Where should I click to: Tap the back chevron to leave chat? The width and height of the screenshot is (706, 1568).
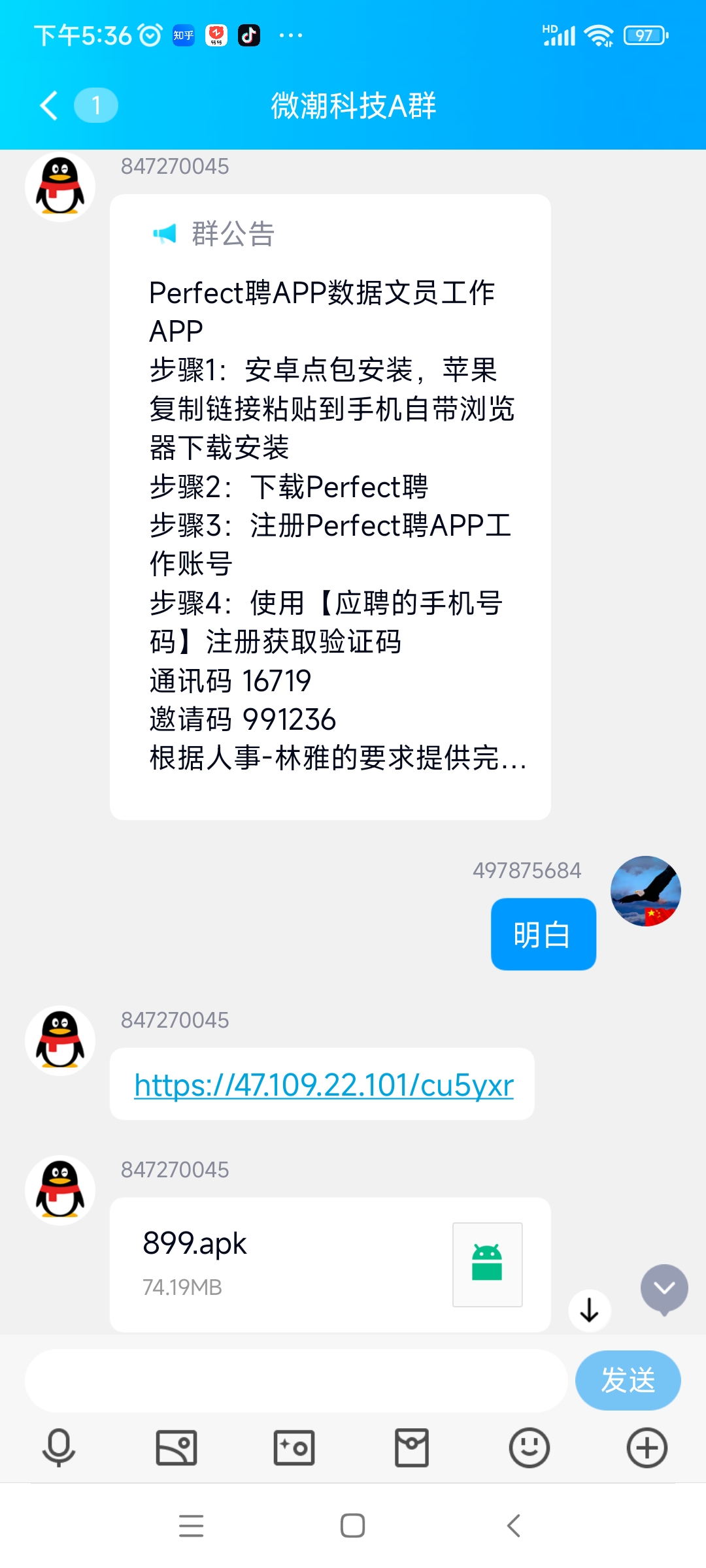click(x=49, y=106)
